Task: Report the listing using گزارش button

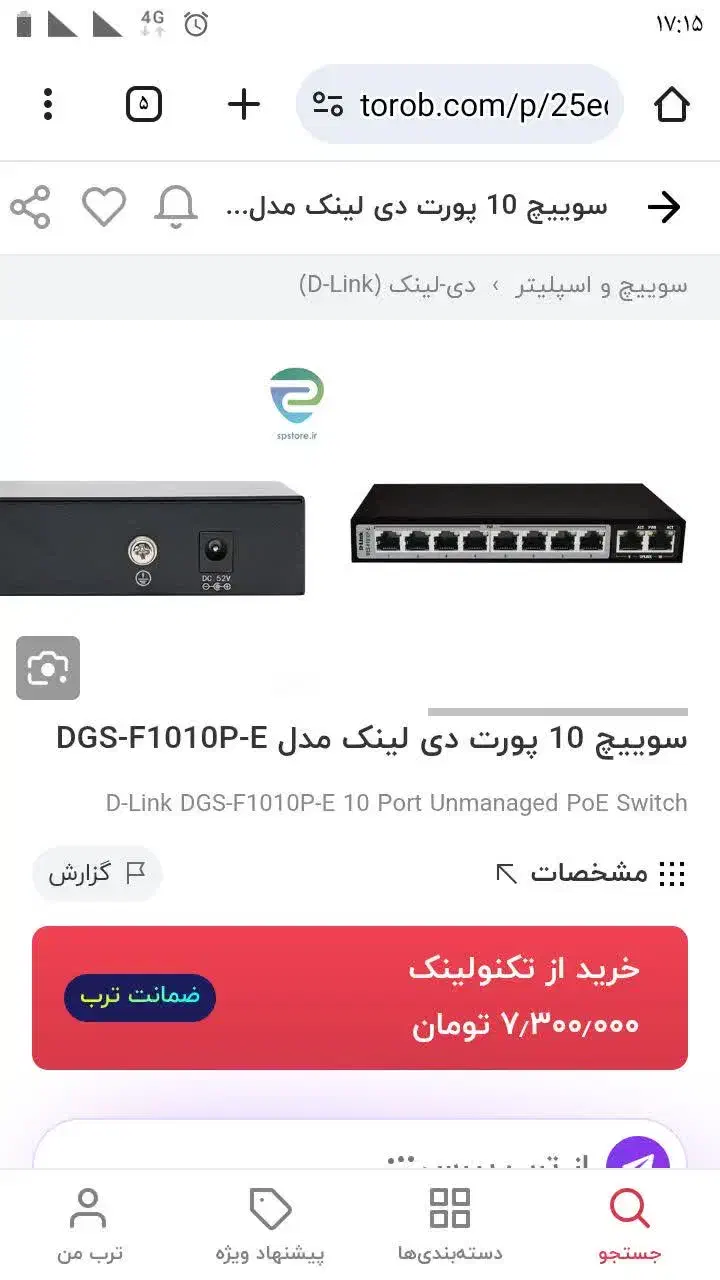Action: tap(97, 872)
